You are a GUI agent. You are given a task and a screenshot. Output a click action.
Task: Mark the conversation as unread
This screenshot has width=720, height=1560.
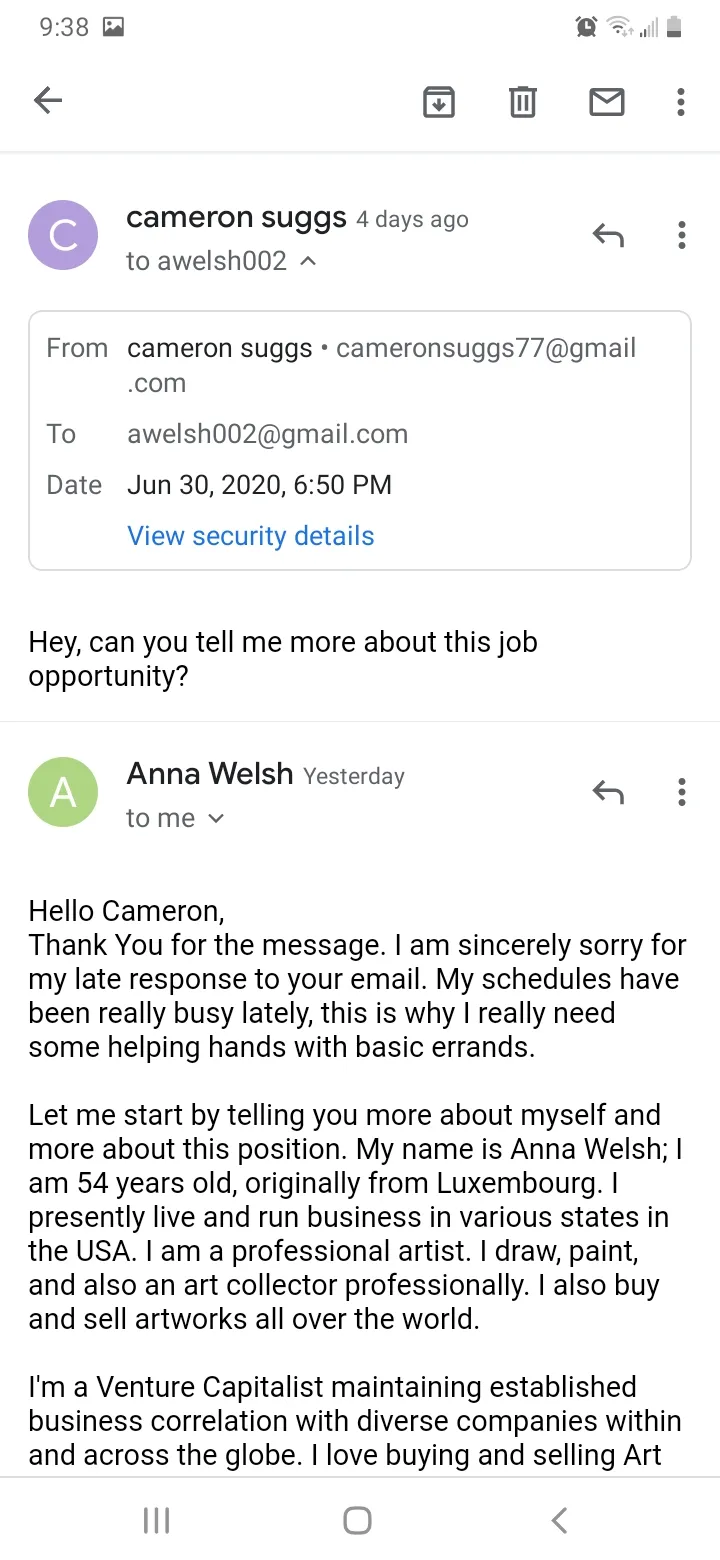pyautogui.click(x=607, y=101)
